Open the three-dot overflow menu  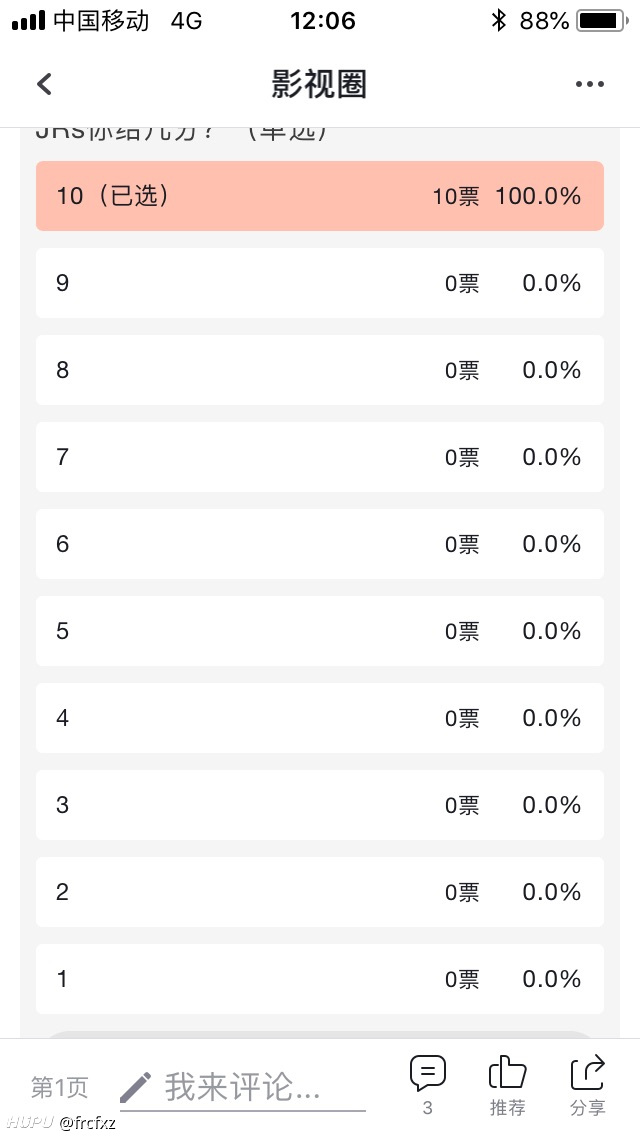pyautogui.click(x=589, y=84)
